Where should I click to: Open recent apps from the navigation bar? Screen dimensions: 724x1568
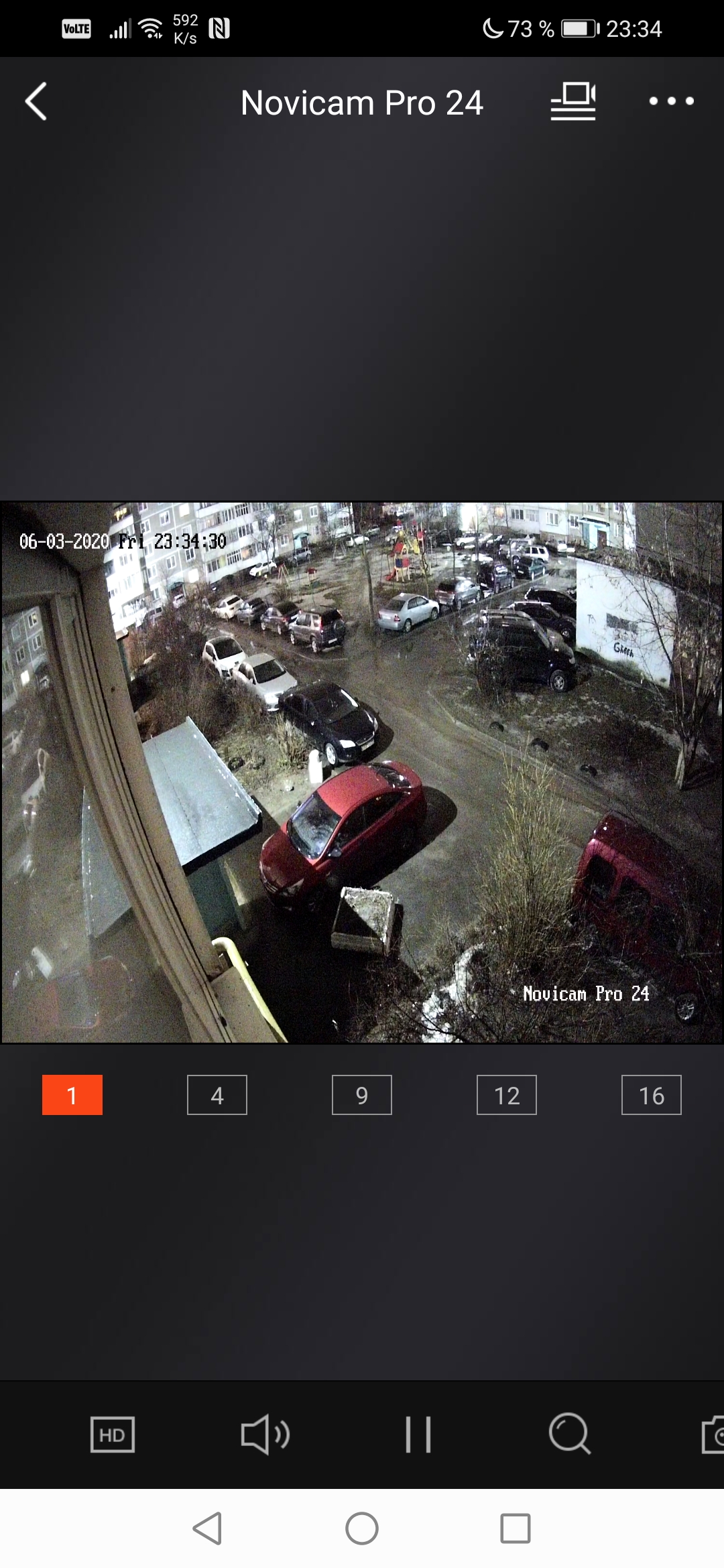(516, 1529)
